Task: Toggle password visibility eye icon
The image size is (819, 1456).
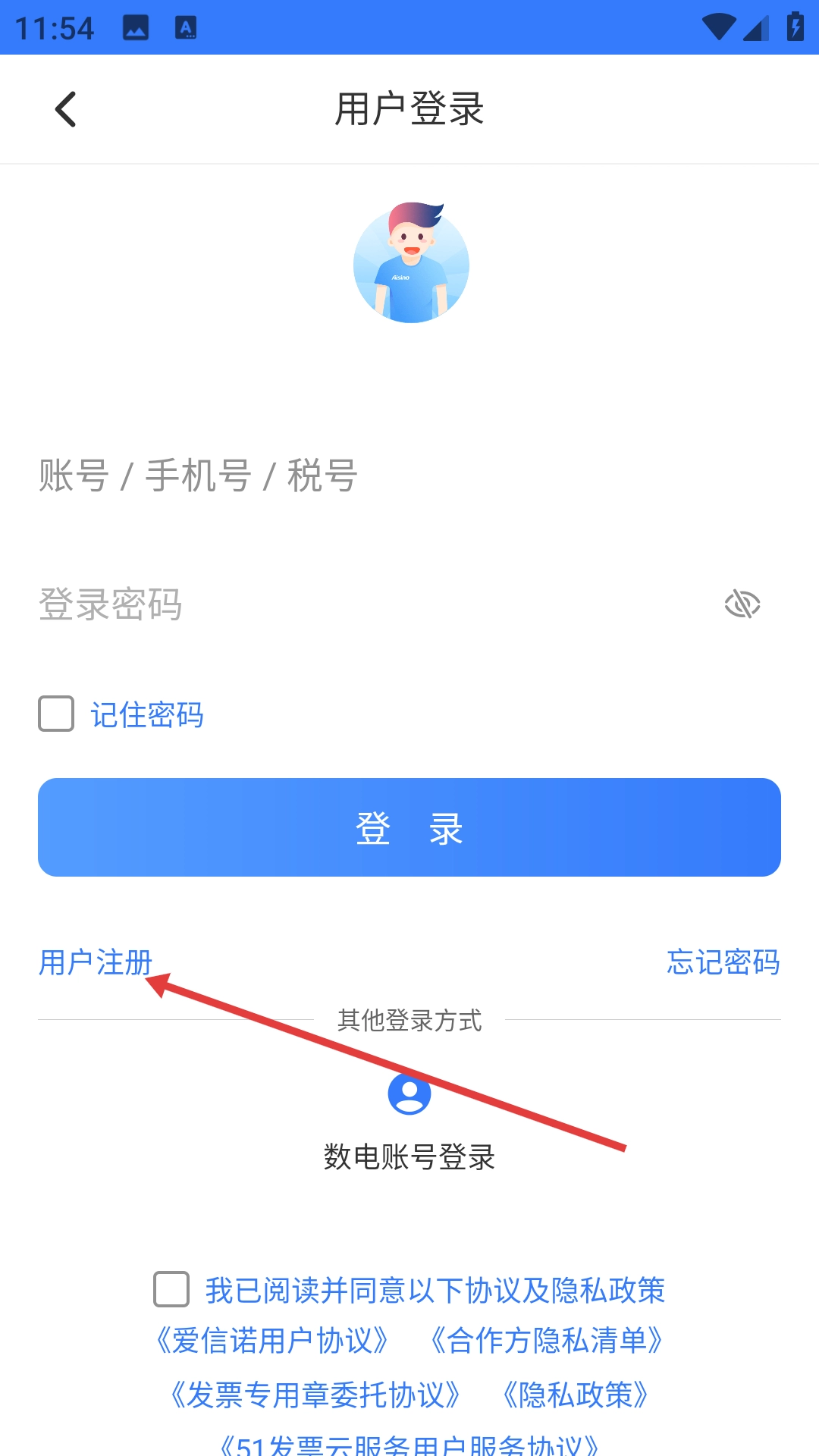Action: (x=742, y=604)
